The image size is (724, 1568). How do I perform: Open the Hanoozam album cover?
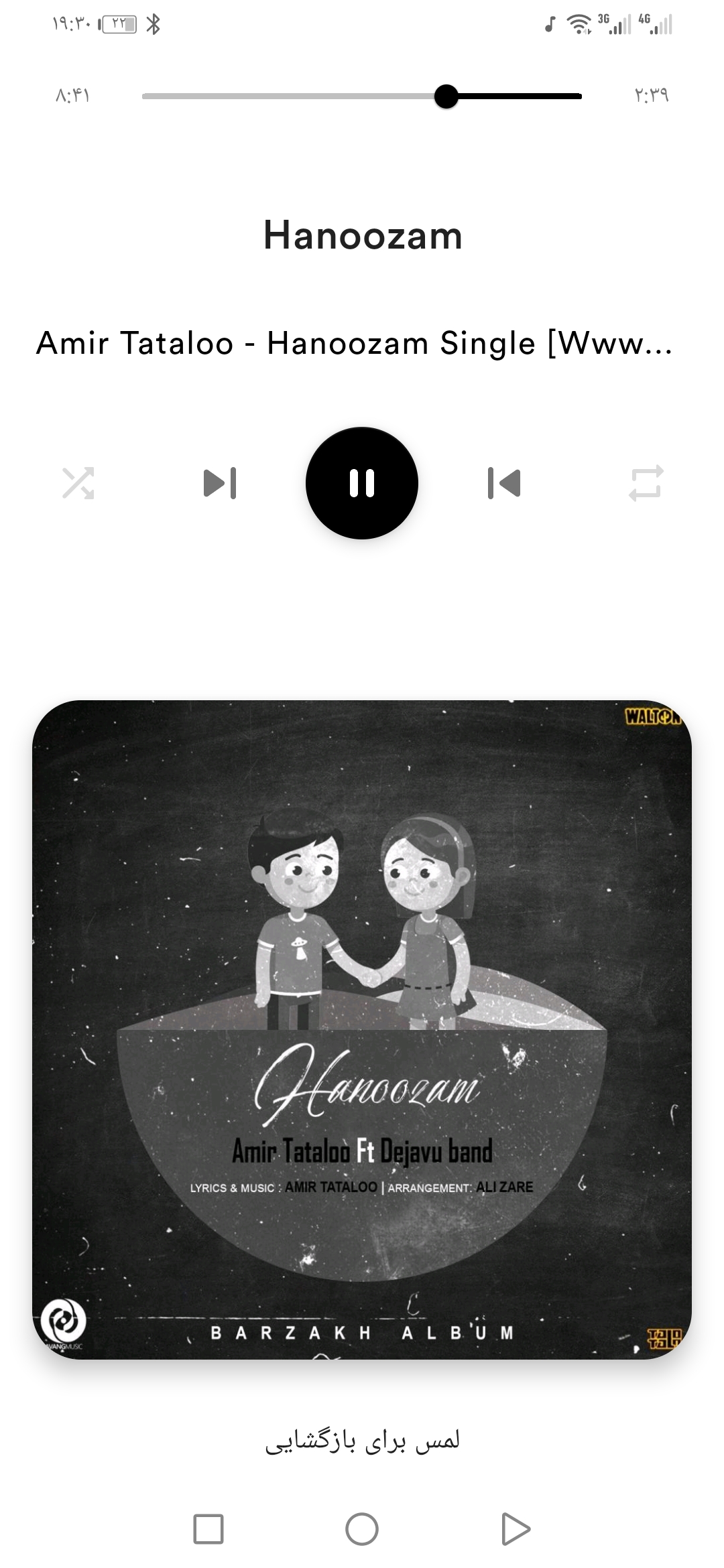(x=362, y=1029)
